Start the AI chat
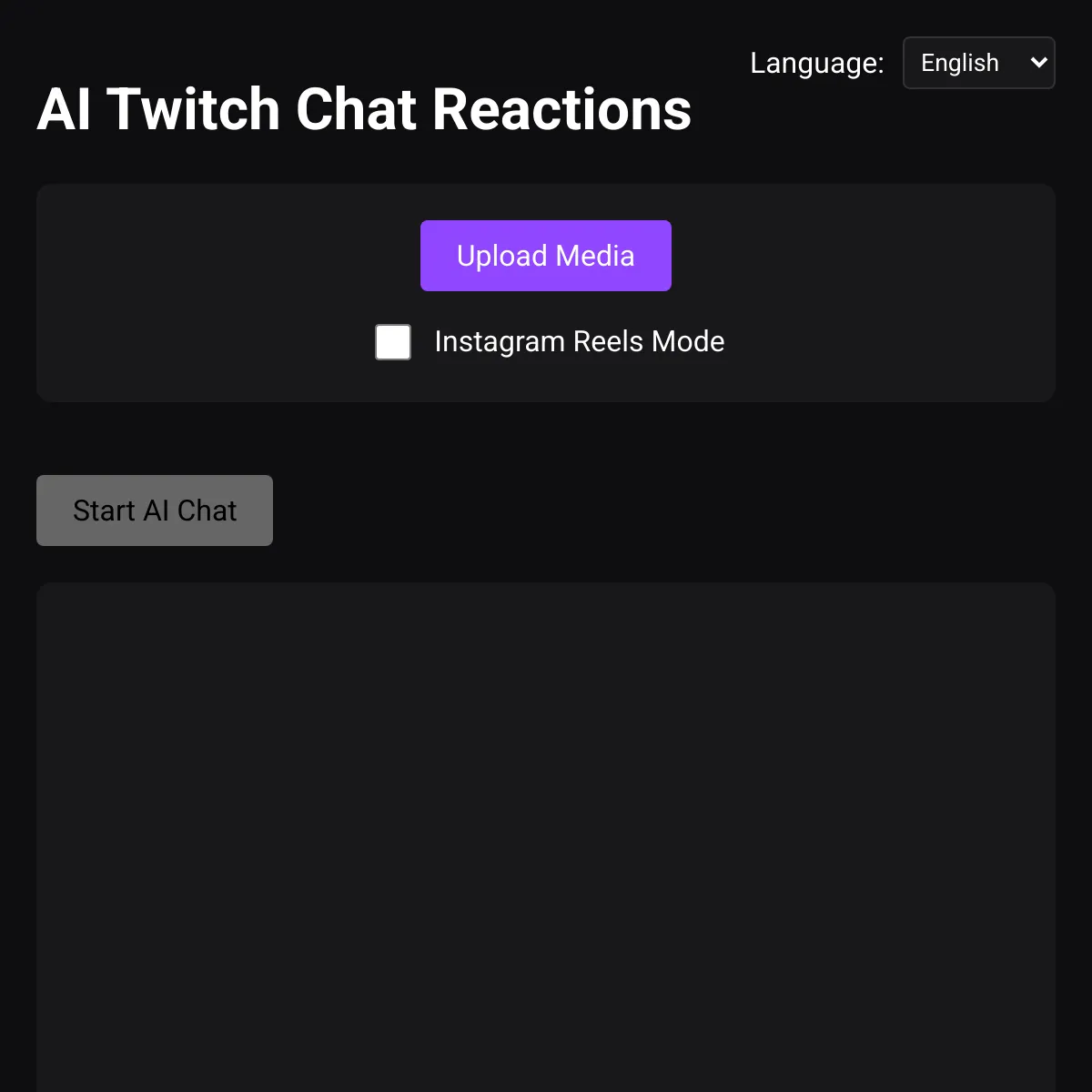 pyautogui.click(x=155, y=511)
